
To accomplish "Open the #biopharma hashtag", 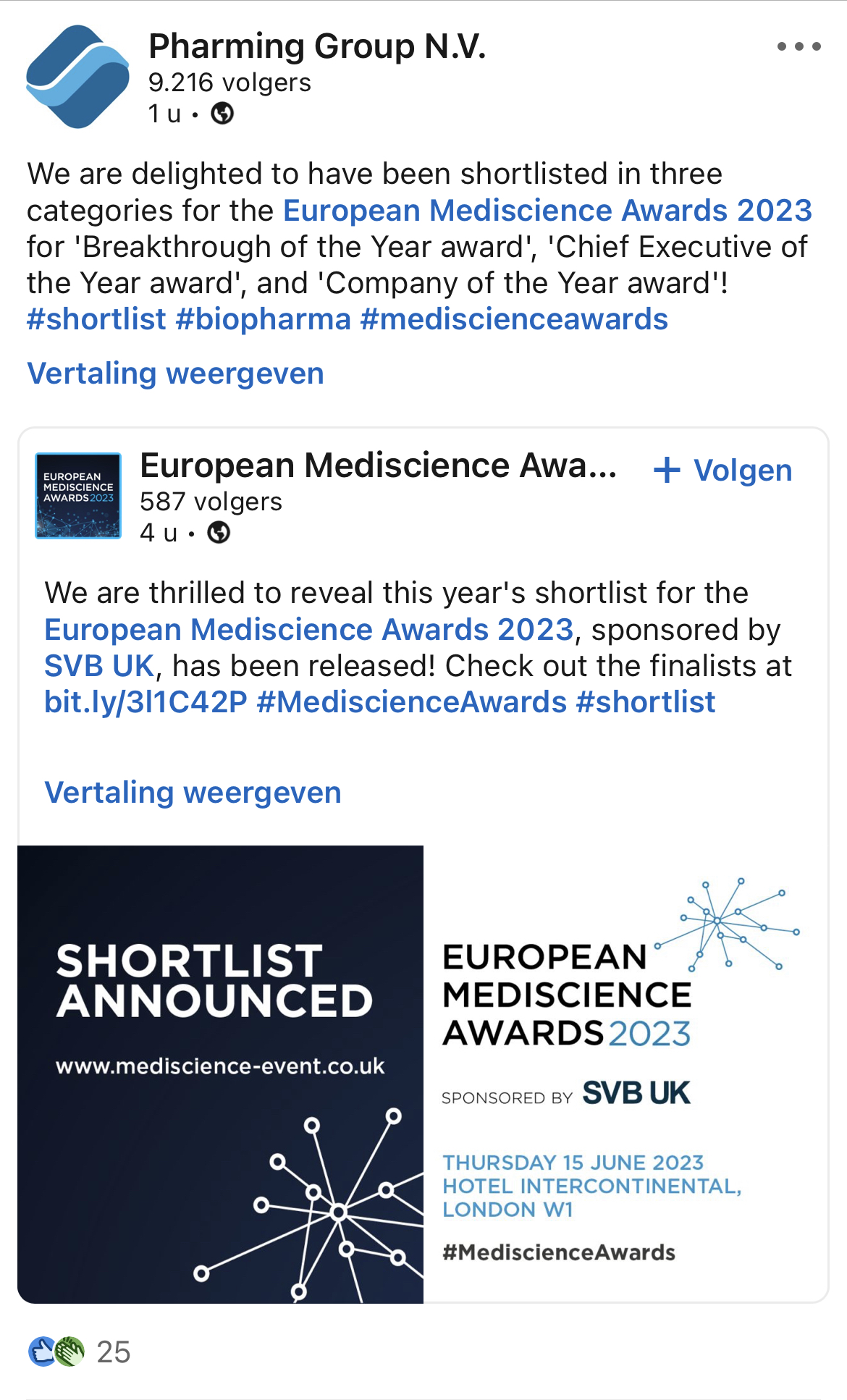I will (264, 319).
